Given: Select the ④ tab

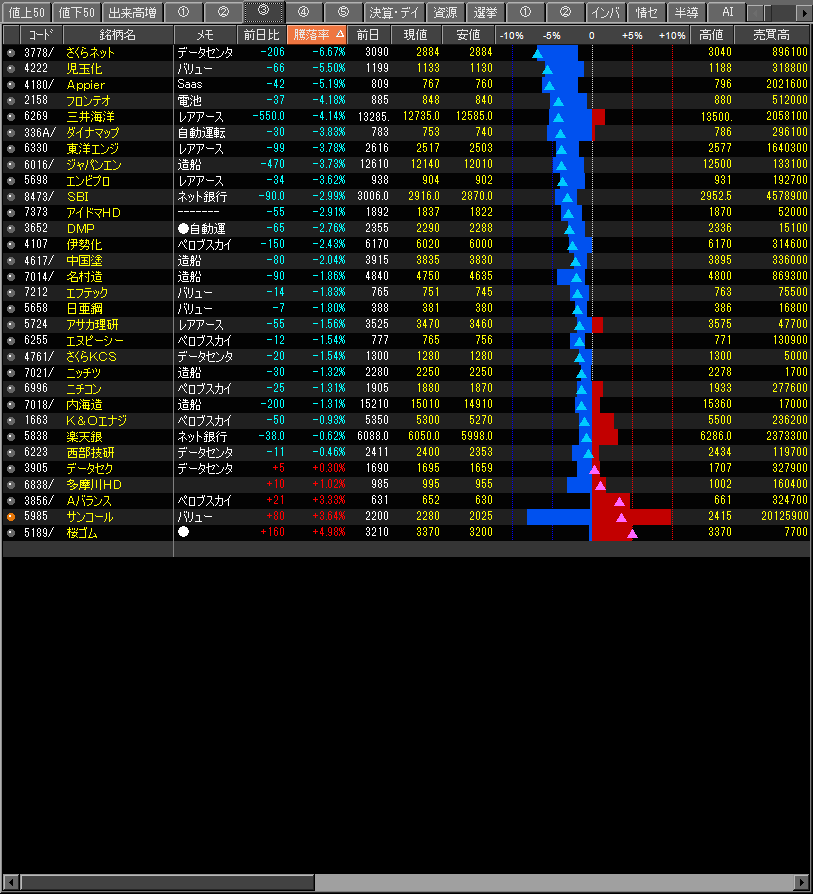Looking at the screenshot, I should pos(304,13).
